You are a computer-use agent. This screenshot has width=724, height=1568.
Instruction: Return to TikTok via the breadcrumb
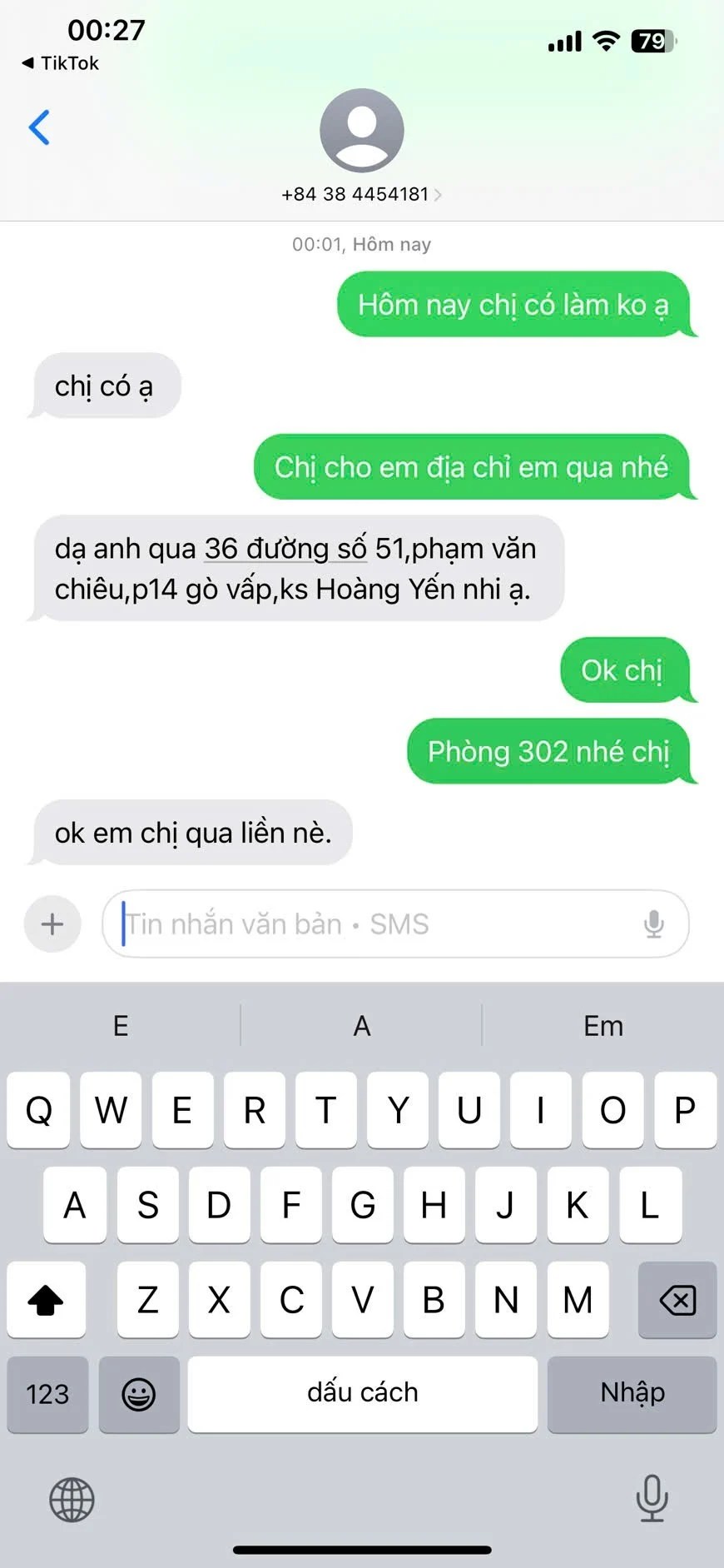tap(60, 63)
